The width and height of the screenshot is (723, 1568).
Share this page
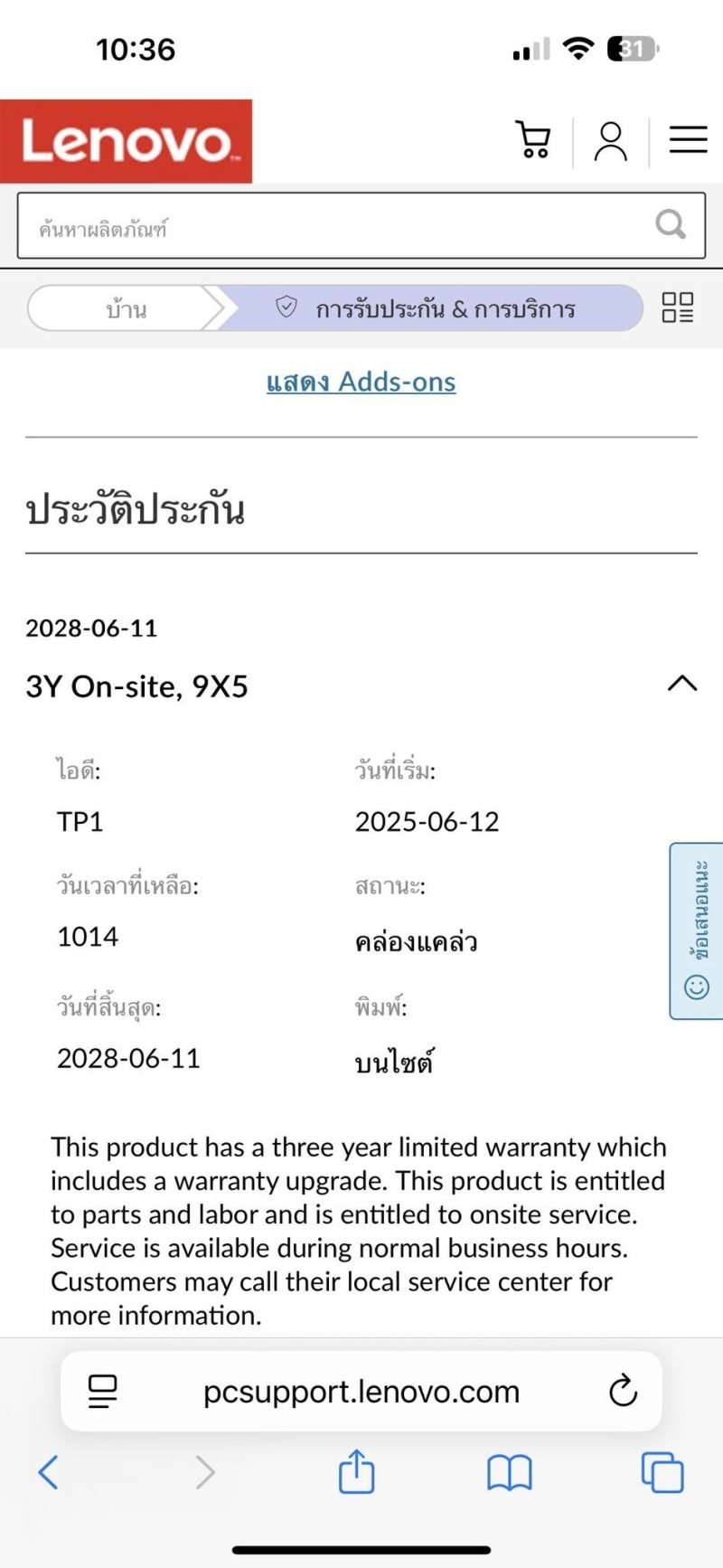coord(356,1471)
